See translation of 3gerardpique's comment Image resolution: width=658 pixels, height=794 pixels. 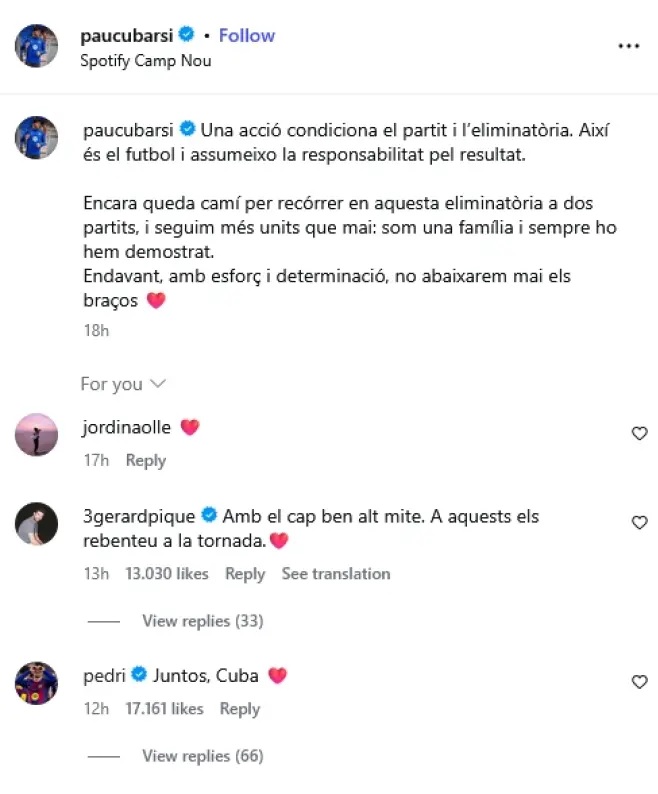click(335, 574)
